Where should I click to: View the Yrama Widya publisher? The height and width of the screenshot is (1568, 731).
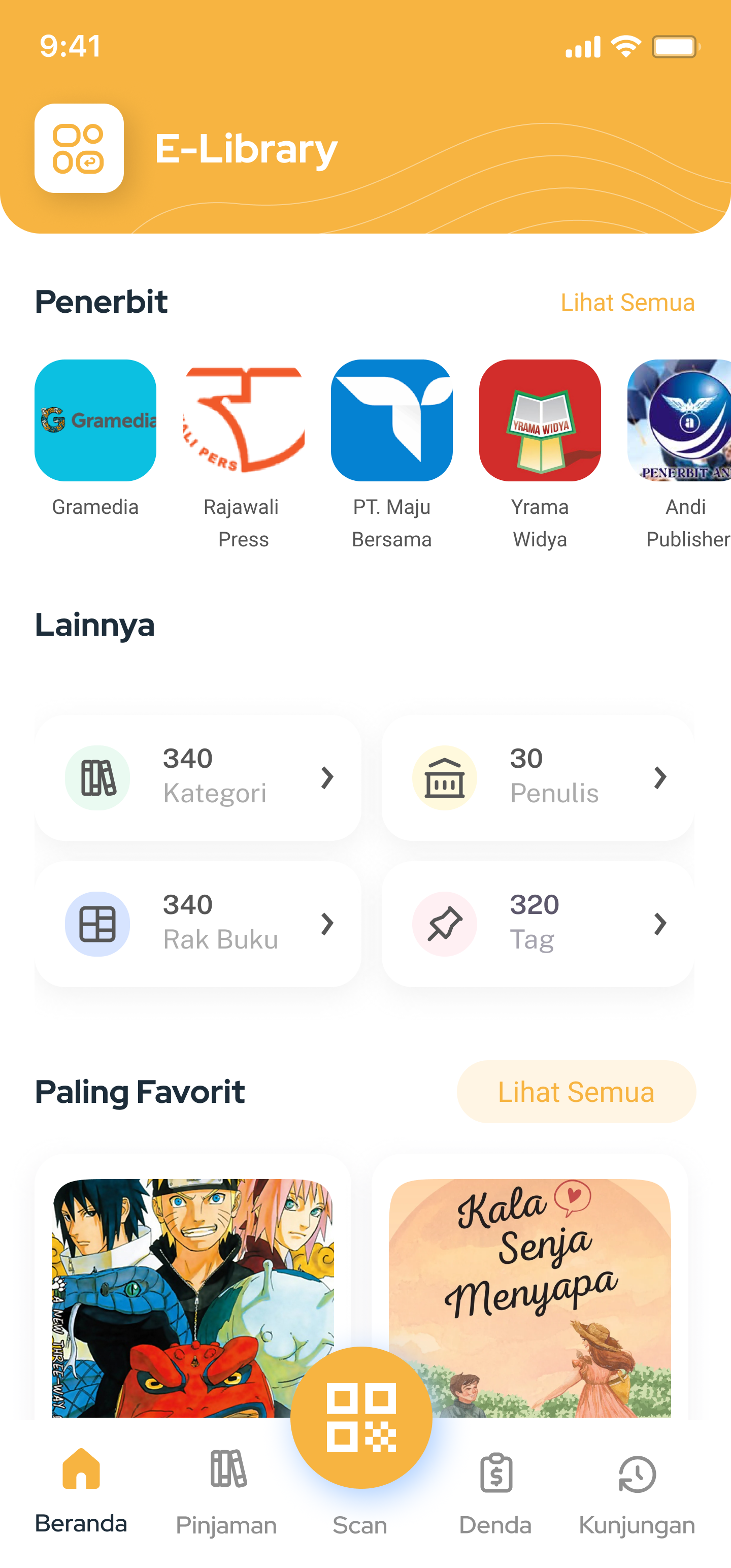point(539,421)
